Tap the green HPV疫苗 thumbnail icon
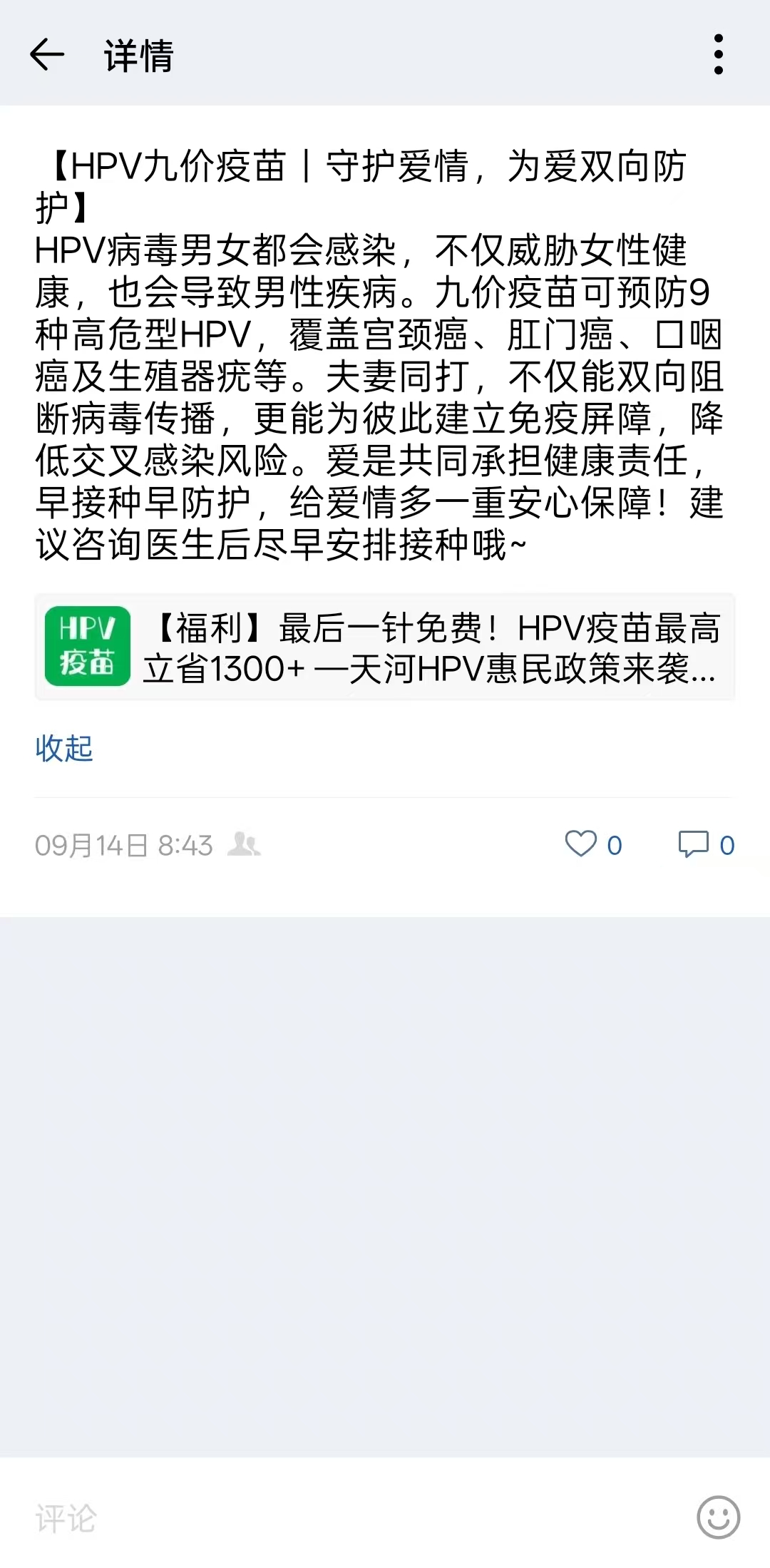 pos(88,646)
